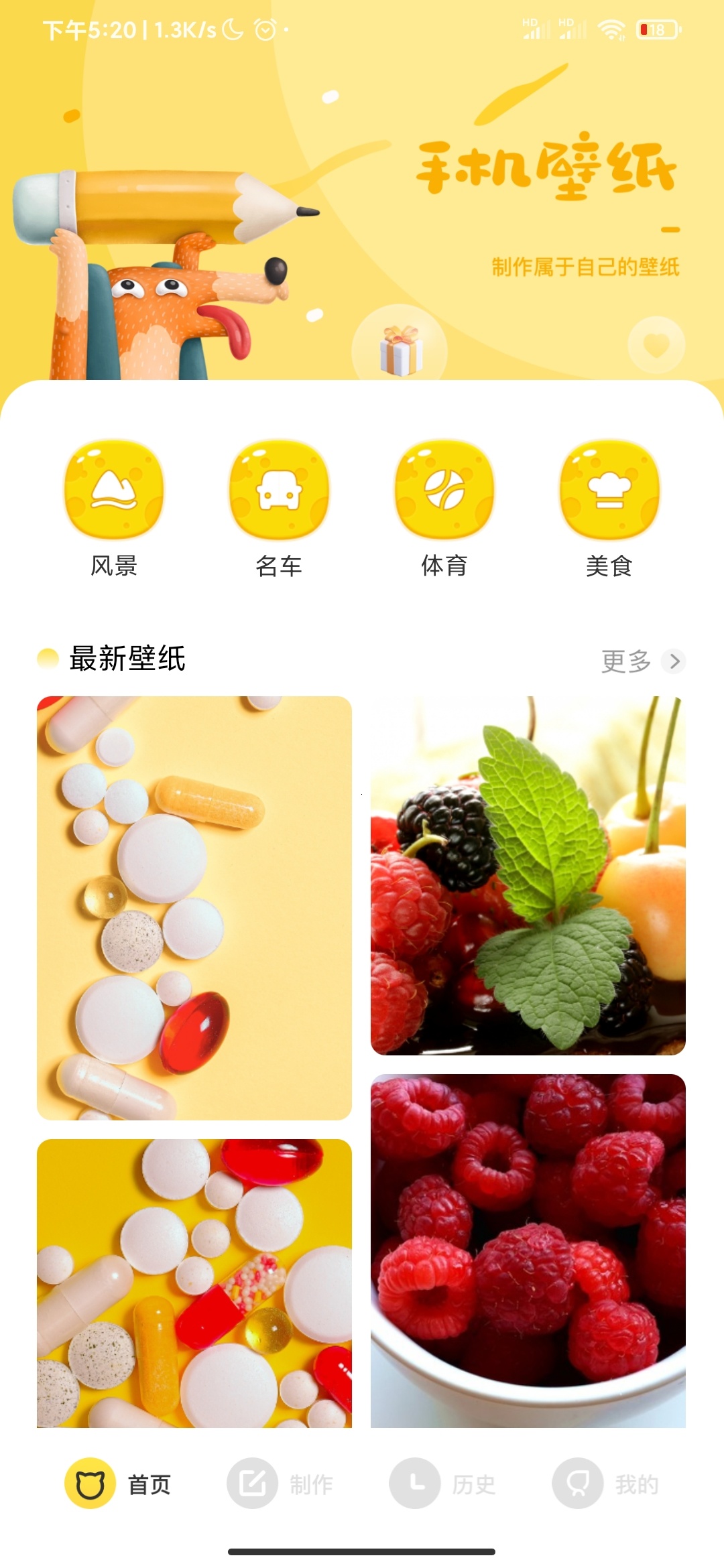Open the pills on pale yellow wallpaper

(194, 908)
